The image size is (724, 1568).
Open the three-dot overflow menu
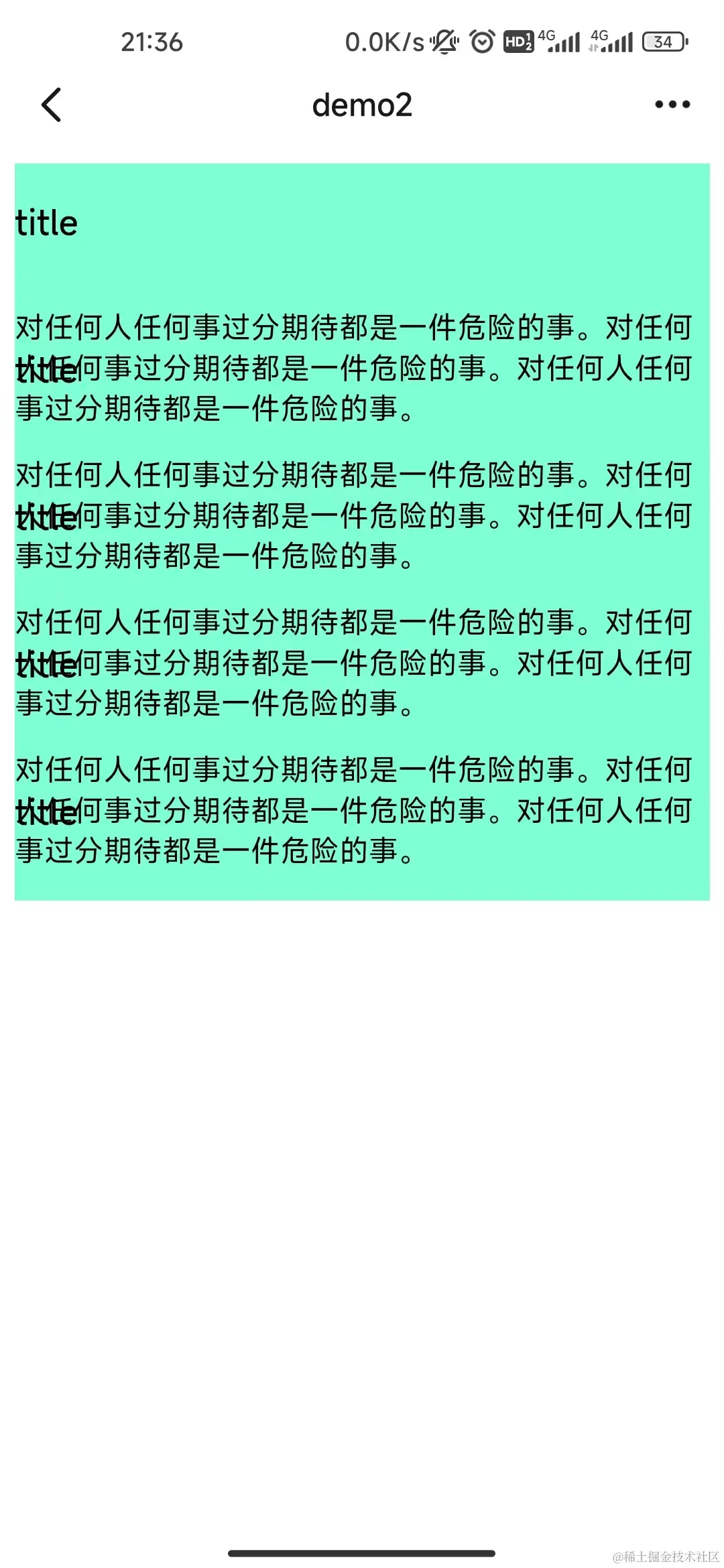pyautogui.click(x=672, y=105)
